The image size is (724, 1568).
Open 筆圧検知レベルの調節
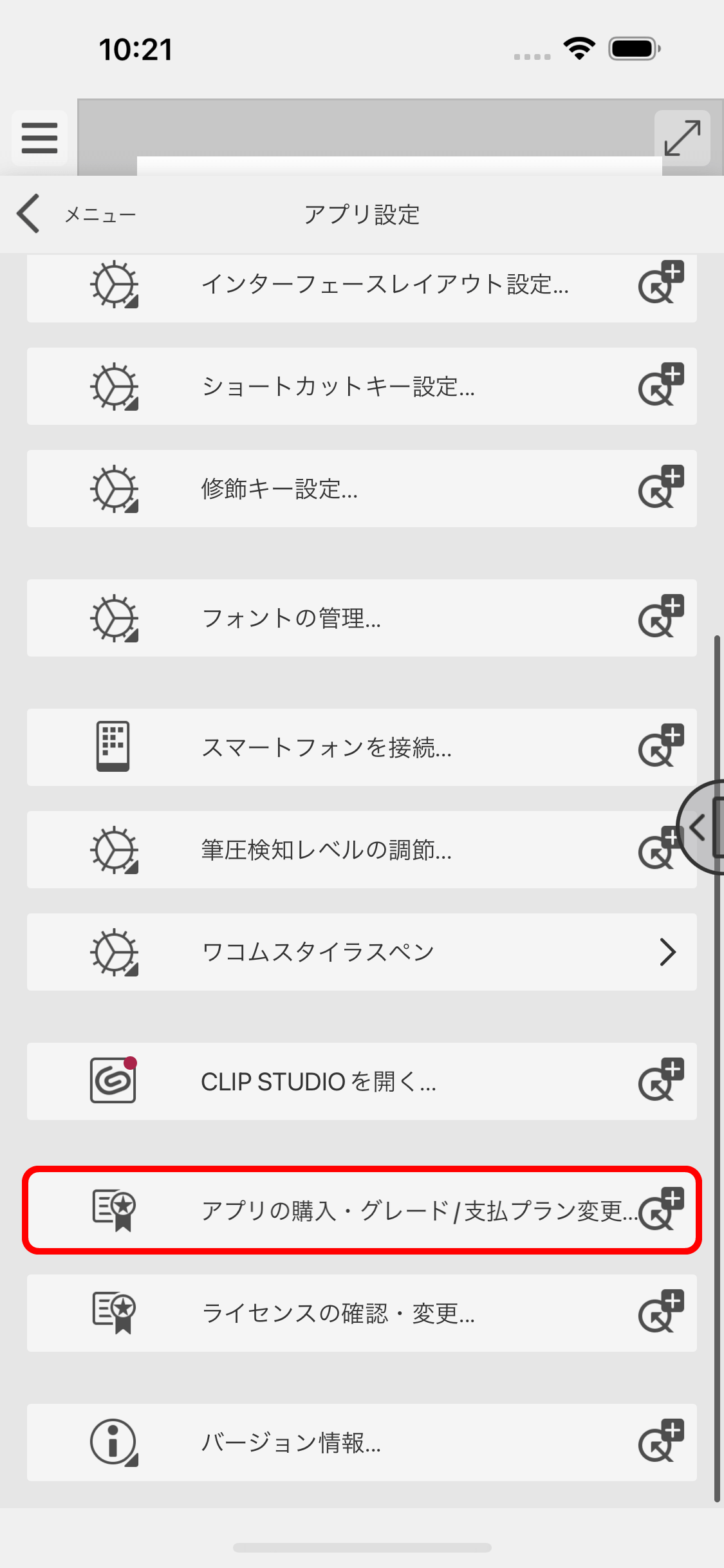(326, 850)
